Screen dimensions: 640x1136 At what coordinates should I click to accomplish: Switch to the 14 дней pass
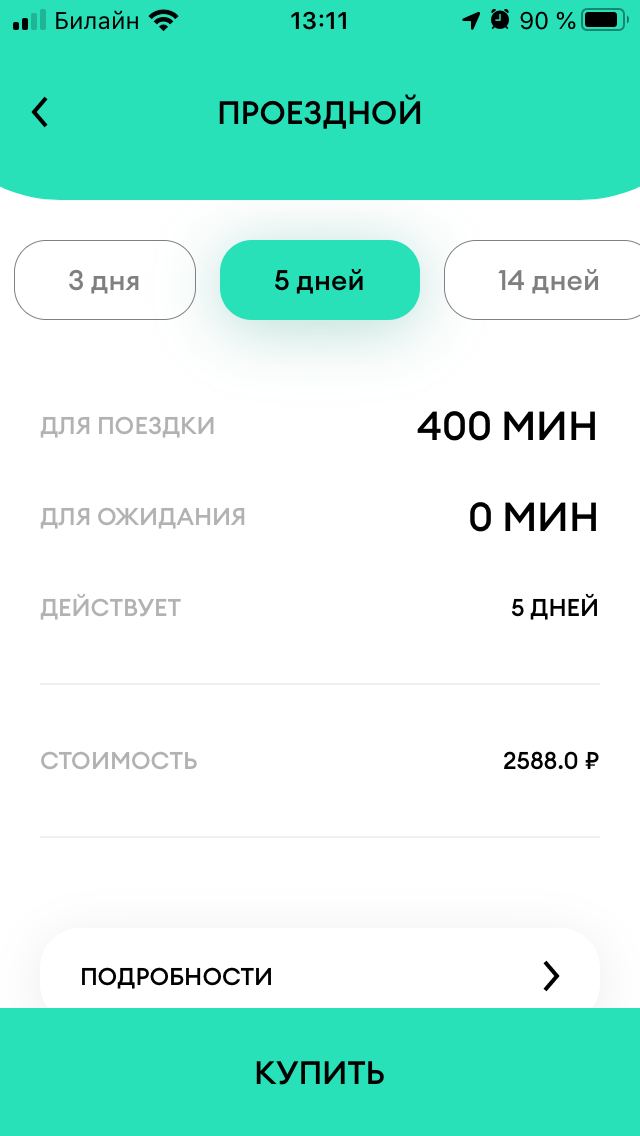click(542, 280)
